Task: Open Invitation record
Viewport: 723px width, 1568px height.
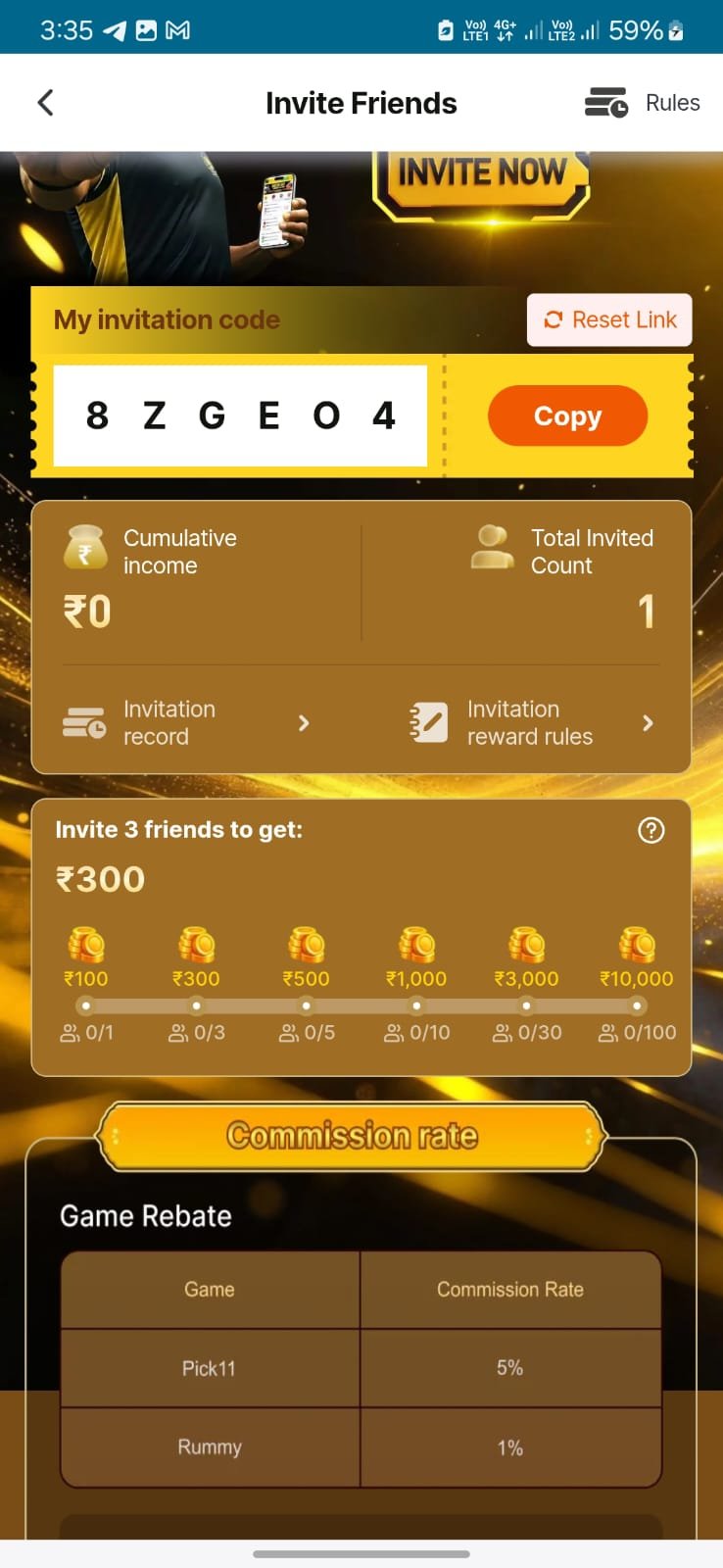Action: click(x=186, y=723)
